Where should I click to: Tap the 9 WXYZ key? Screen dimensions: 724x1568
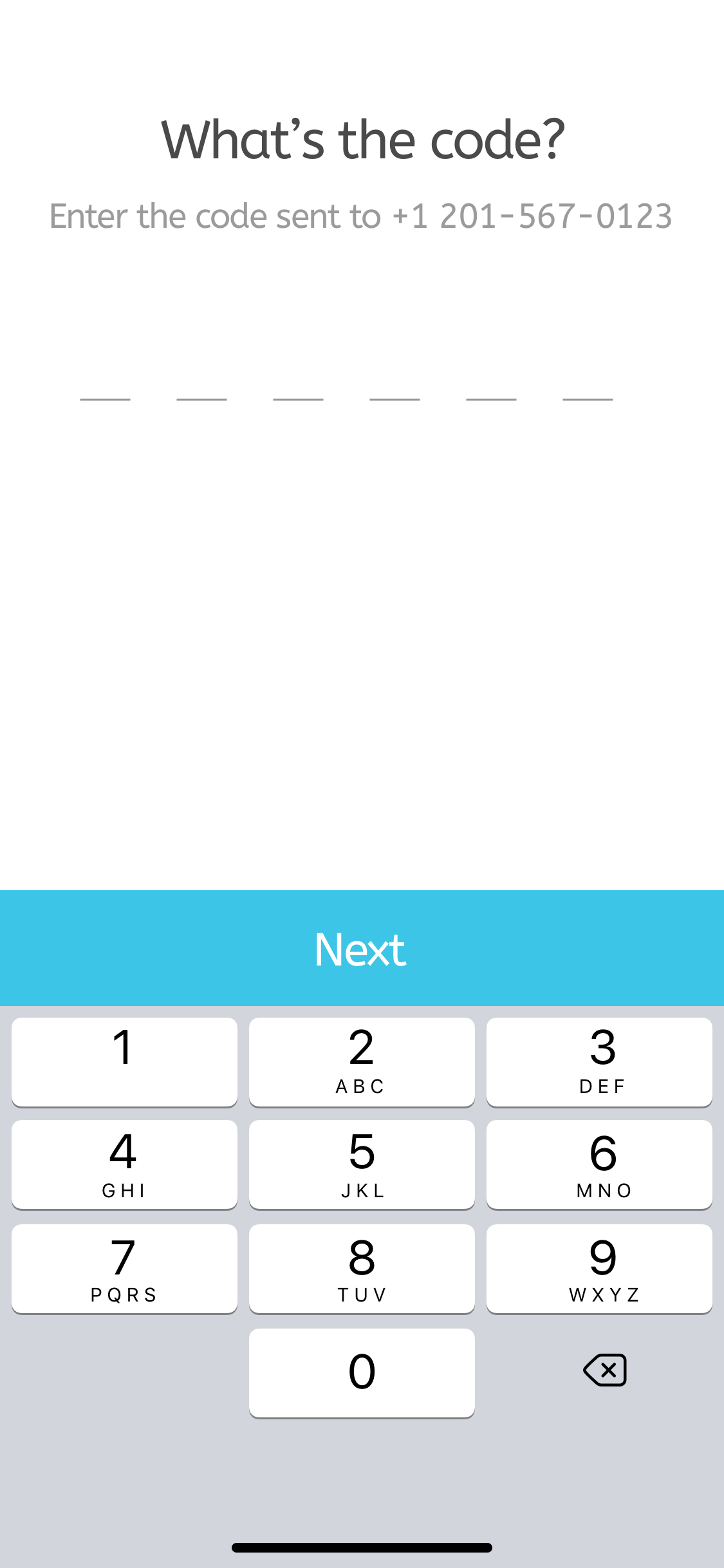[599, 1269]
